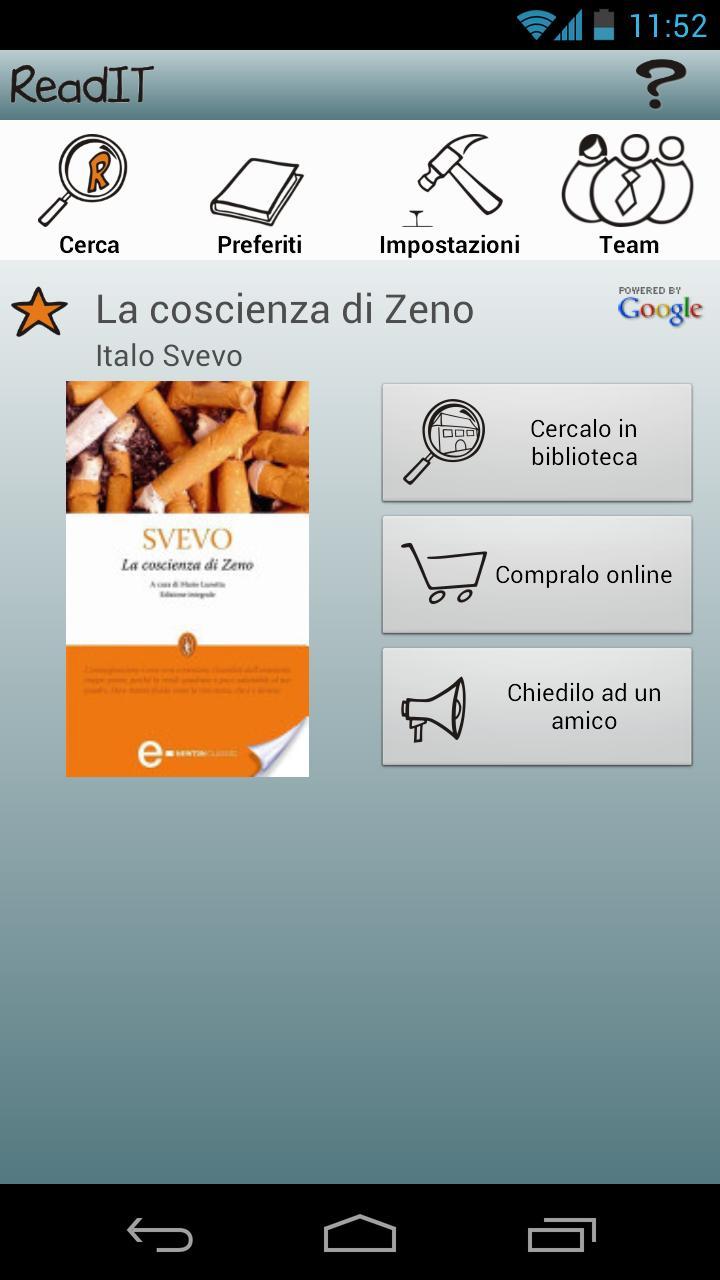
Task: Toggle the orange favorite star for La coscienza di Zeno
Action: tap(42, 310)
